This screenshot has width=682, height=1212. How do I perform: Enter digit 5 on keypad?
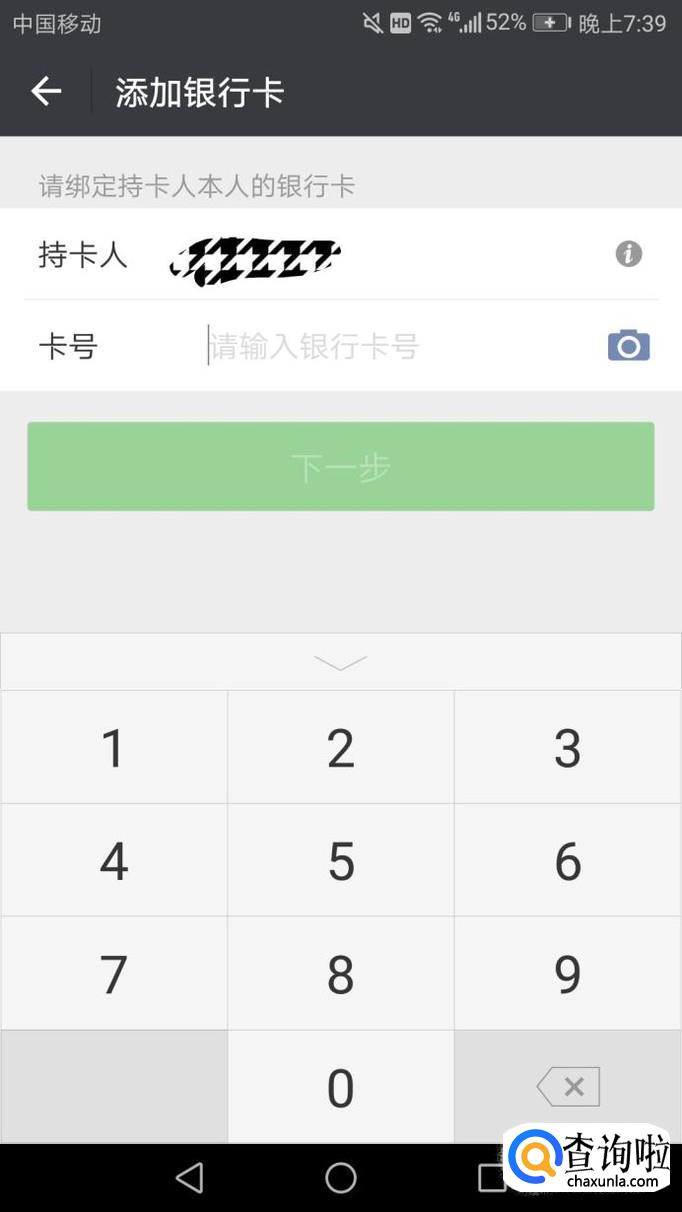click(341, 861)
